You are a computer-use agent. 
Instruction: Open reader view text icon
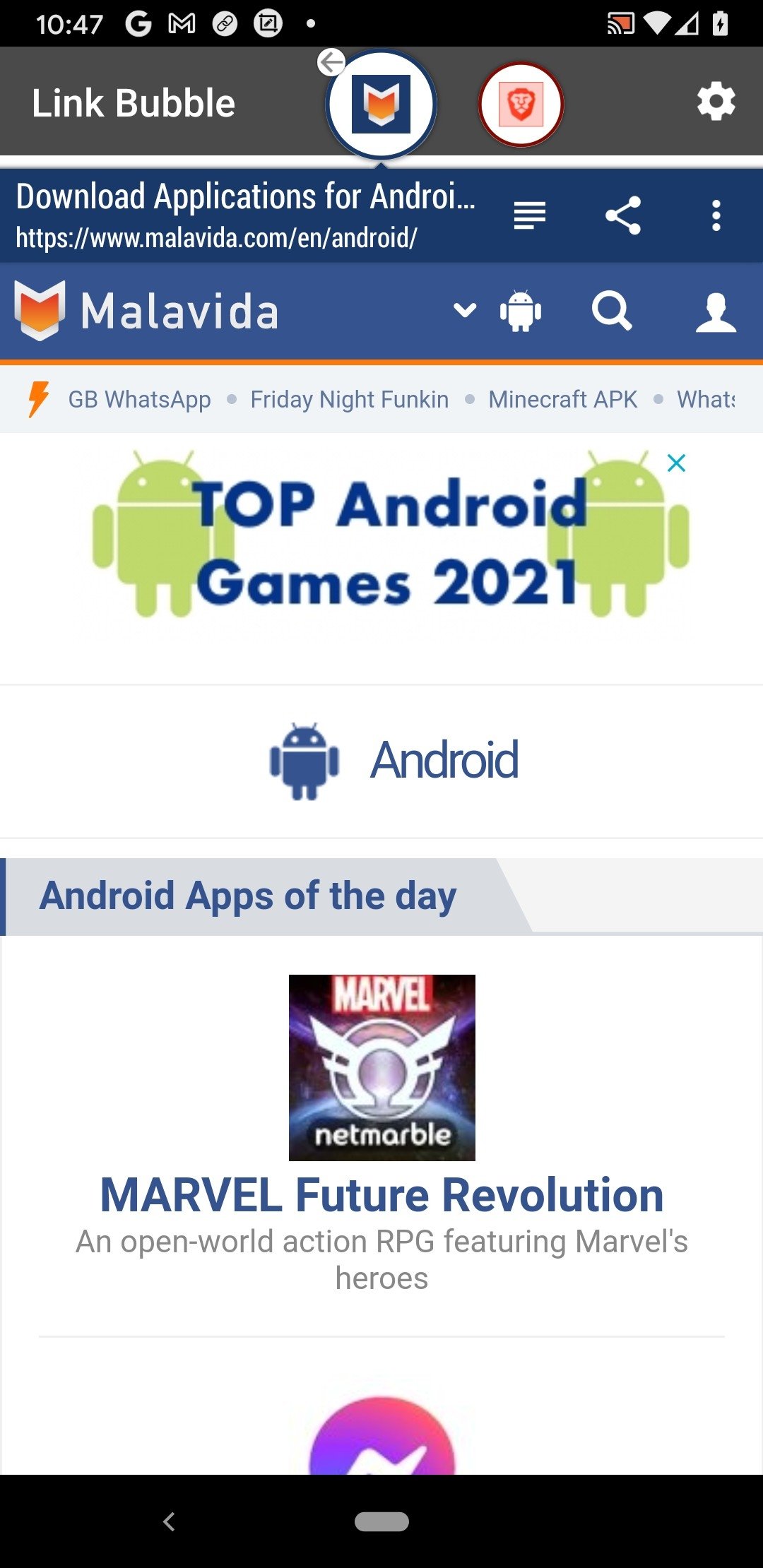pyautogui.click(x=530, y=215)
